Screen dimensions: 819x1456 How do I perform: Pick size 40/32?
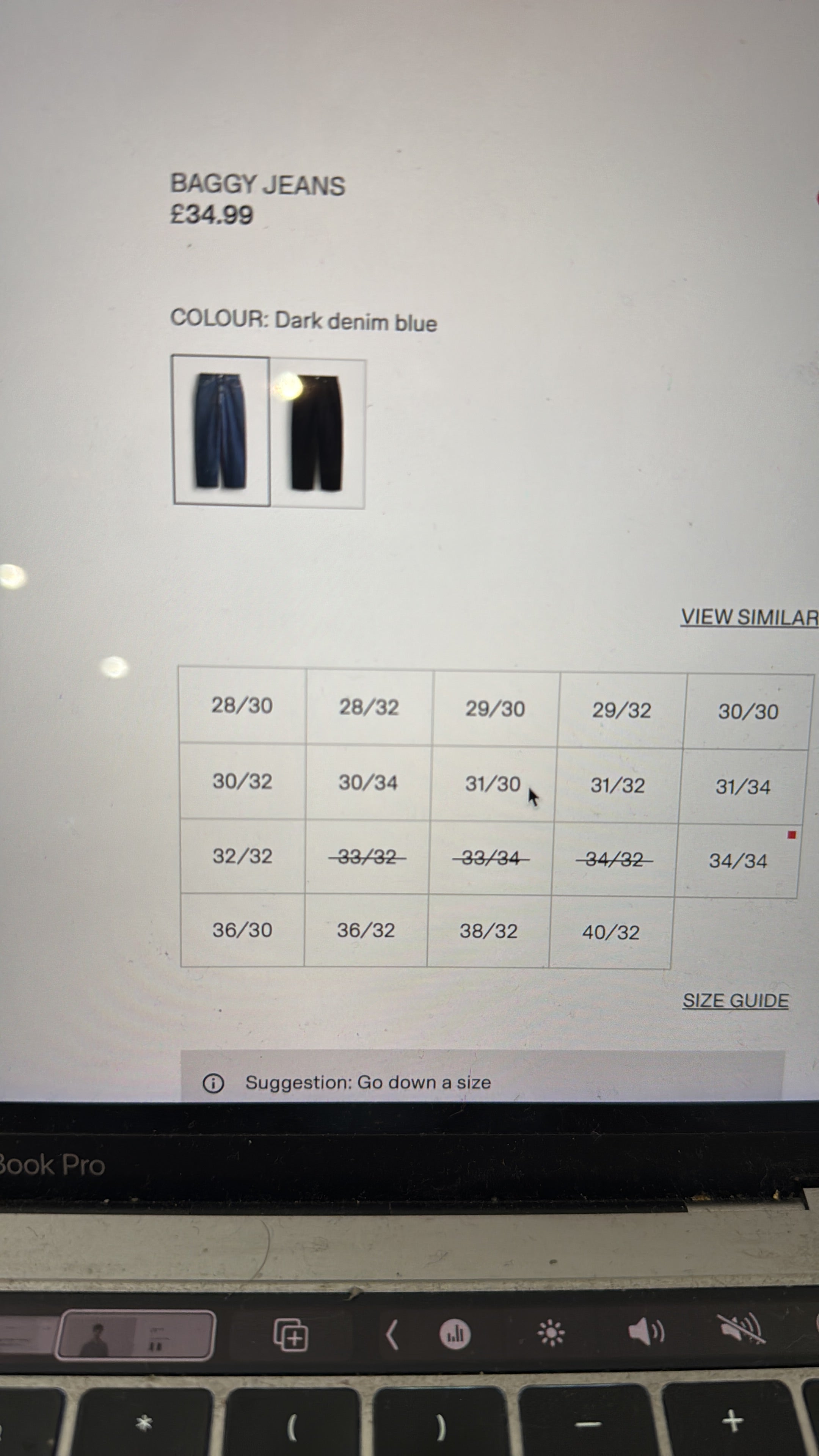[x=611, y=933]
